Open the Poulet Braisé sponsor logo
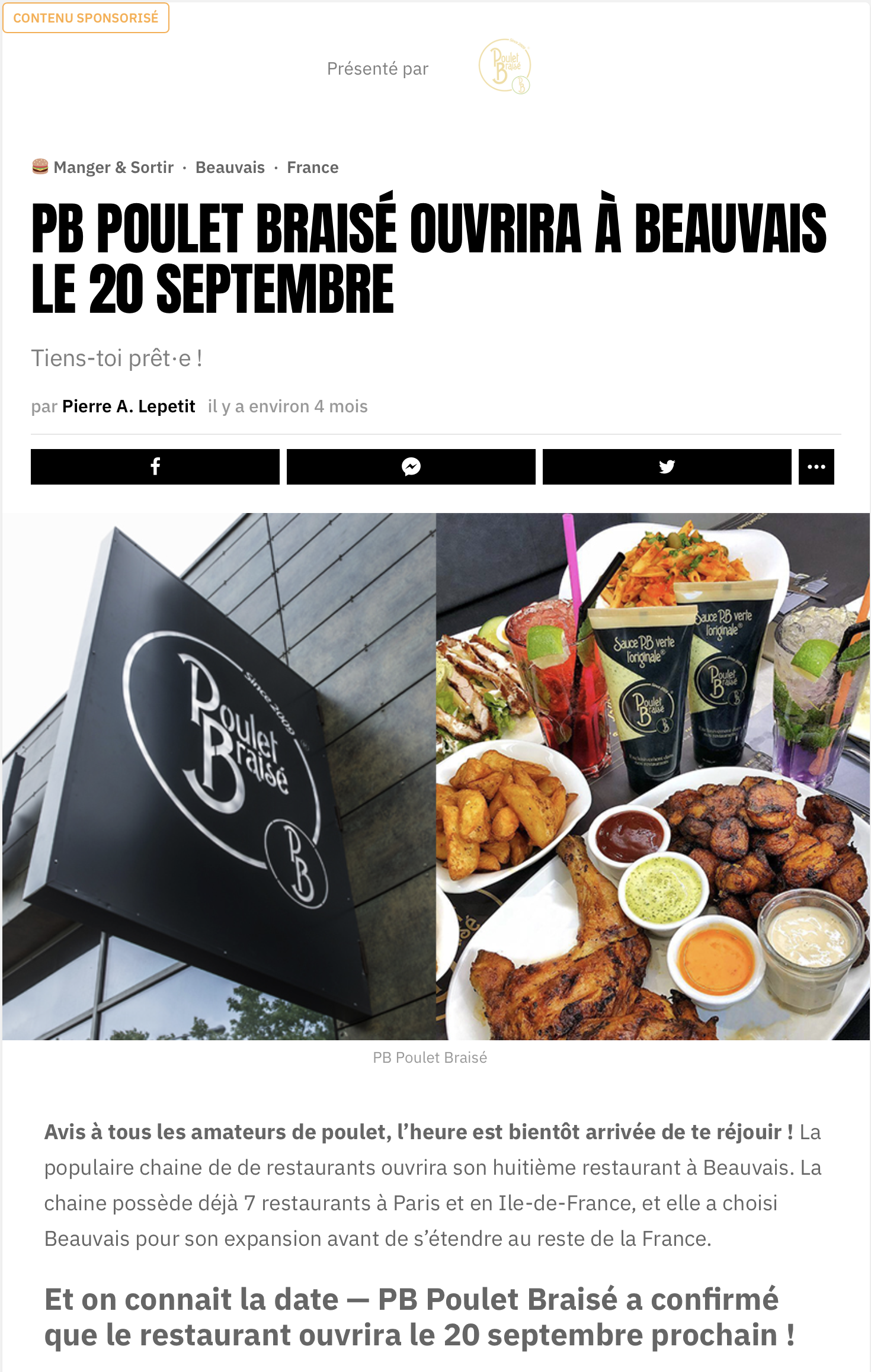This screenshot has width=871, height=1372. [505, 66]
